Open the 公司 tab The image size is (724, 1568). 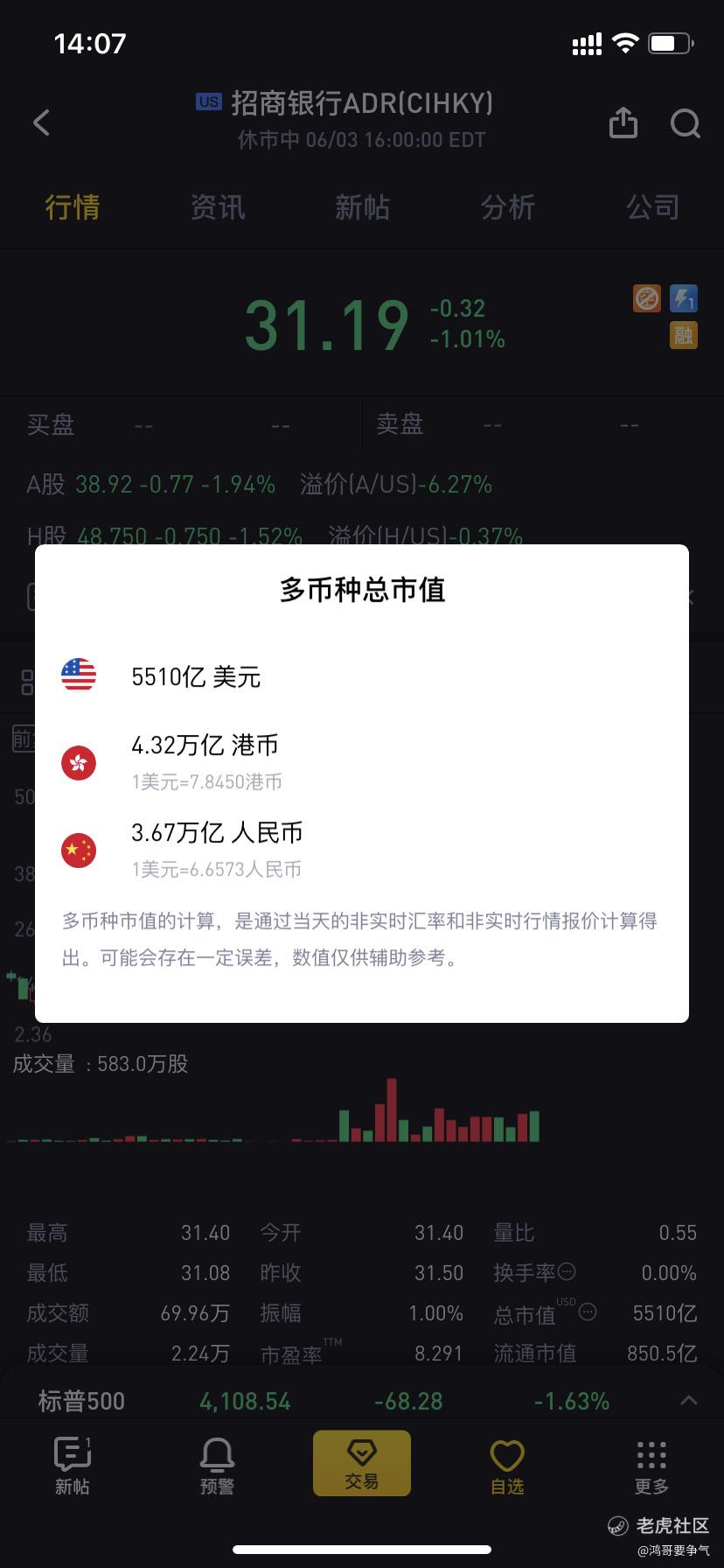(652, 207)
